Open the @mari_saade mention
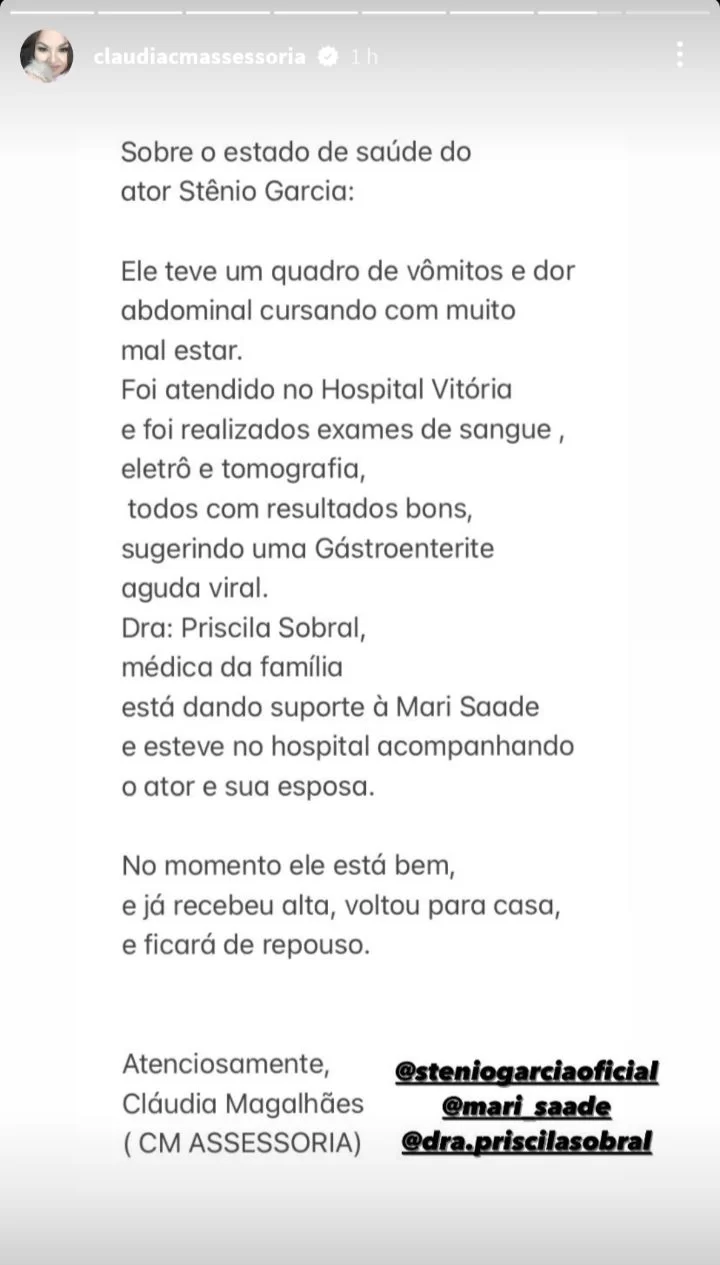Image resolution: width=720 pixels, height=1265 pixels. click(x=526, y=1107)
